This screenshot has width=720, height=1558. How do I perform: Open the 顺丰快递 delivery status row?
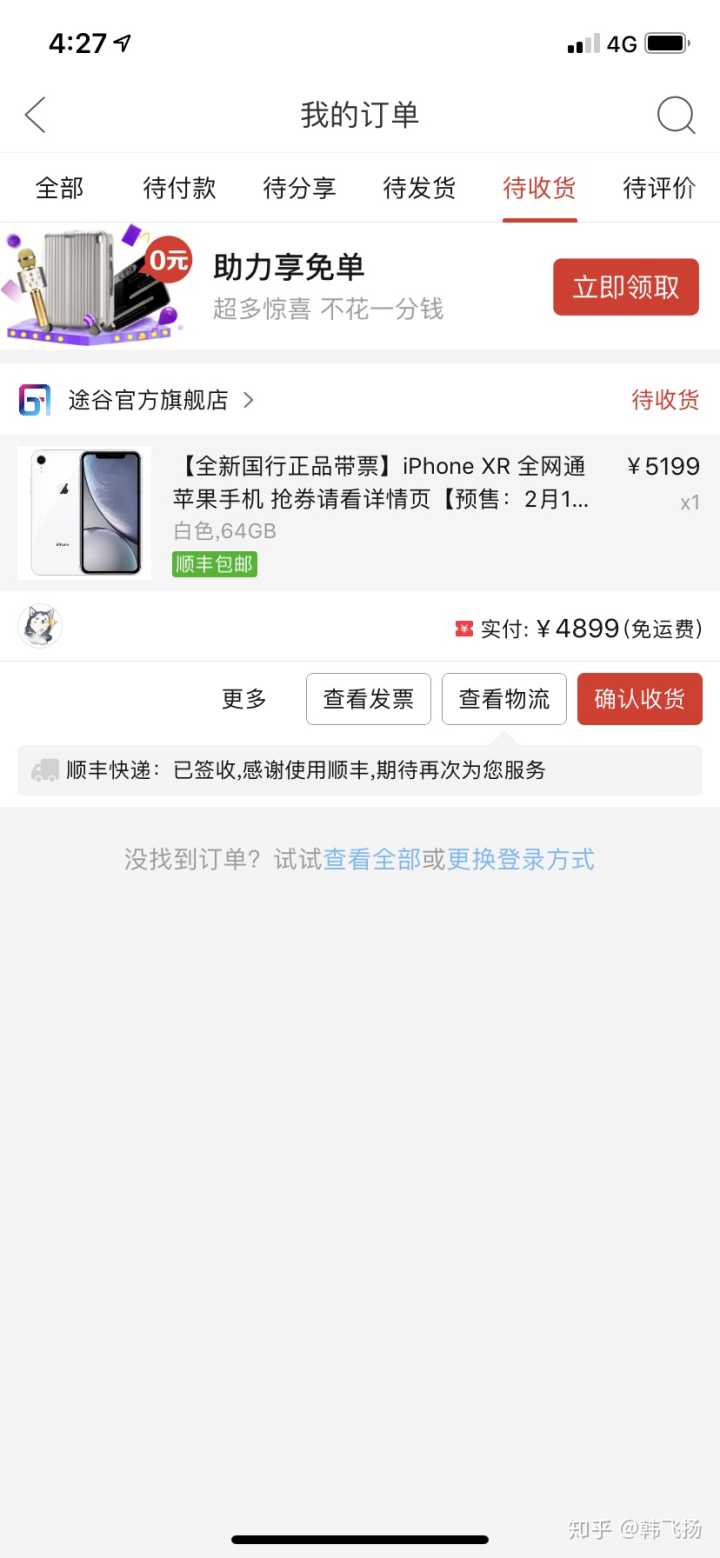coord(359,770)
